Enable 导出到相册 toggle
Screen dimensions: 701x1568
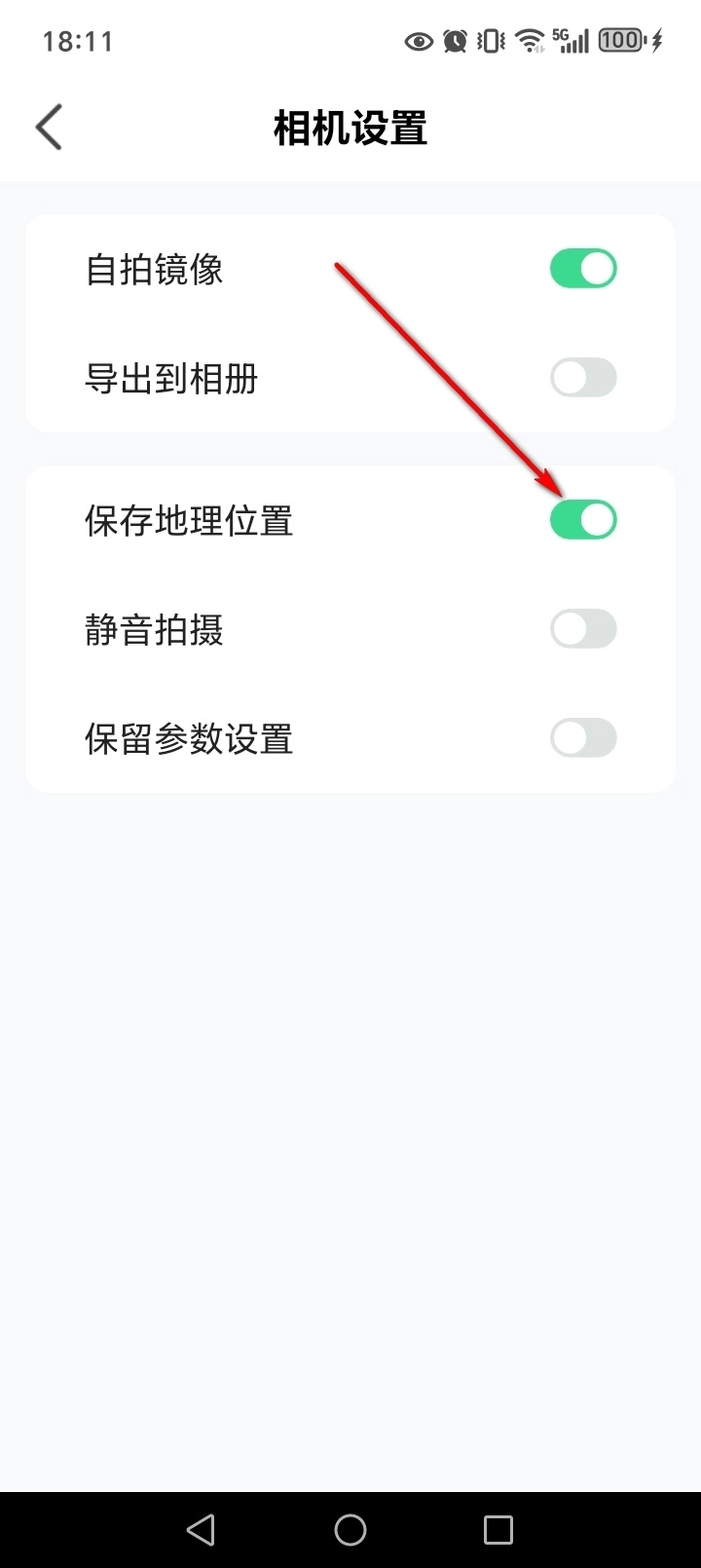click(x=583, y=378)
